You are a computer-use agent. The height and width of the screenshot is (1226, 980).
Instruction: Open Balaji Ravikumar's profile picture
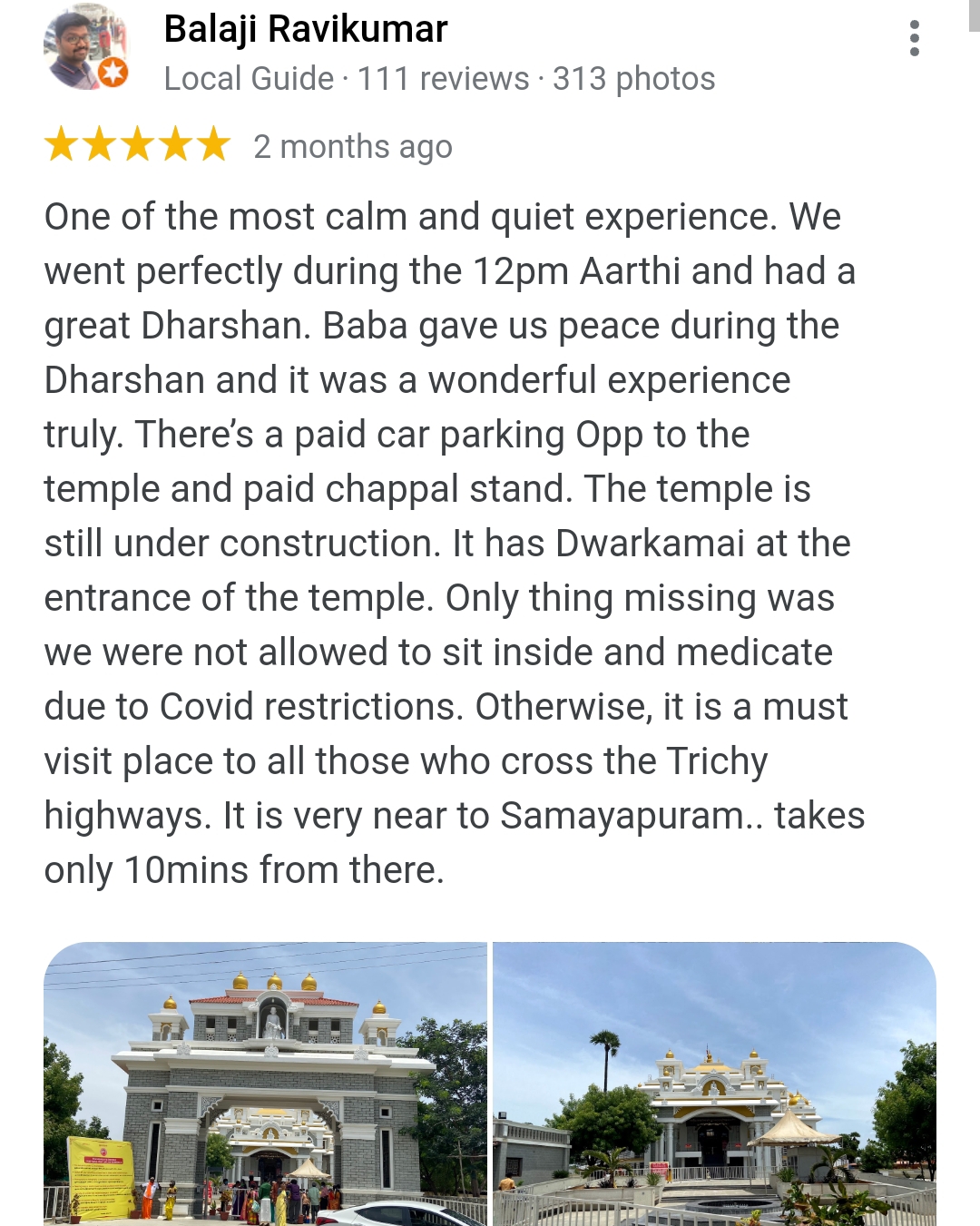85,49
